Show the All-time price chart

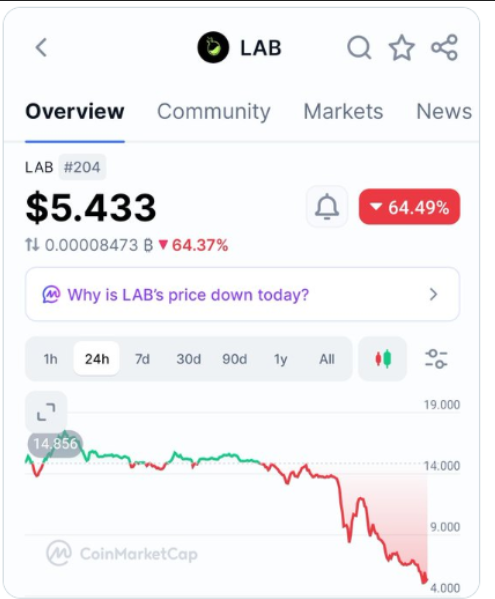327,359
